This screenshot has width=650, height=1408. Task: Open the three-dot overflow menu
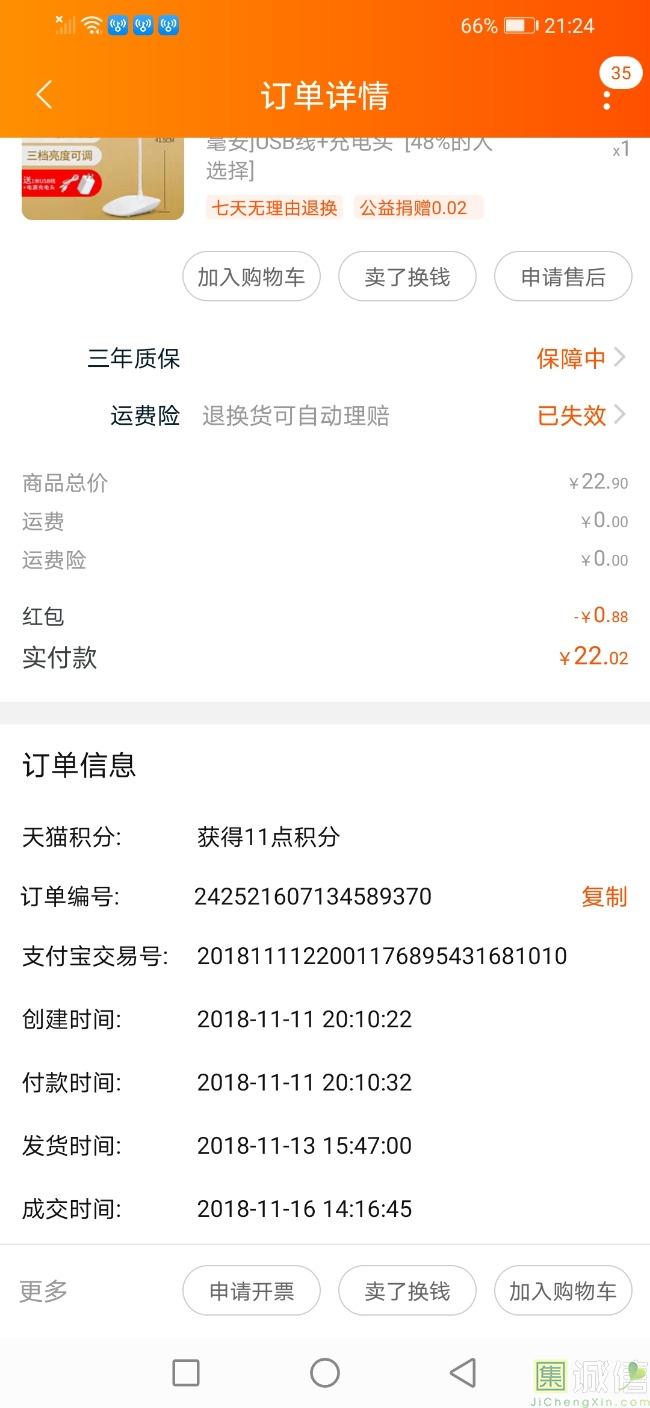[x=607, y=97]
